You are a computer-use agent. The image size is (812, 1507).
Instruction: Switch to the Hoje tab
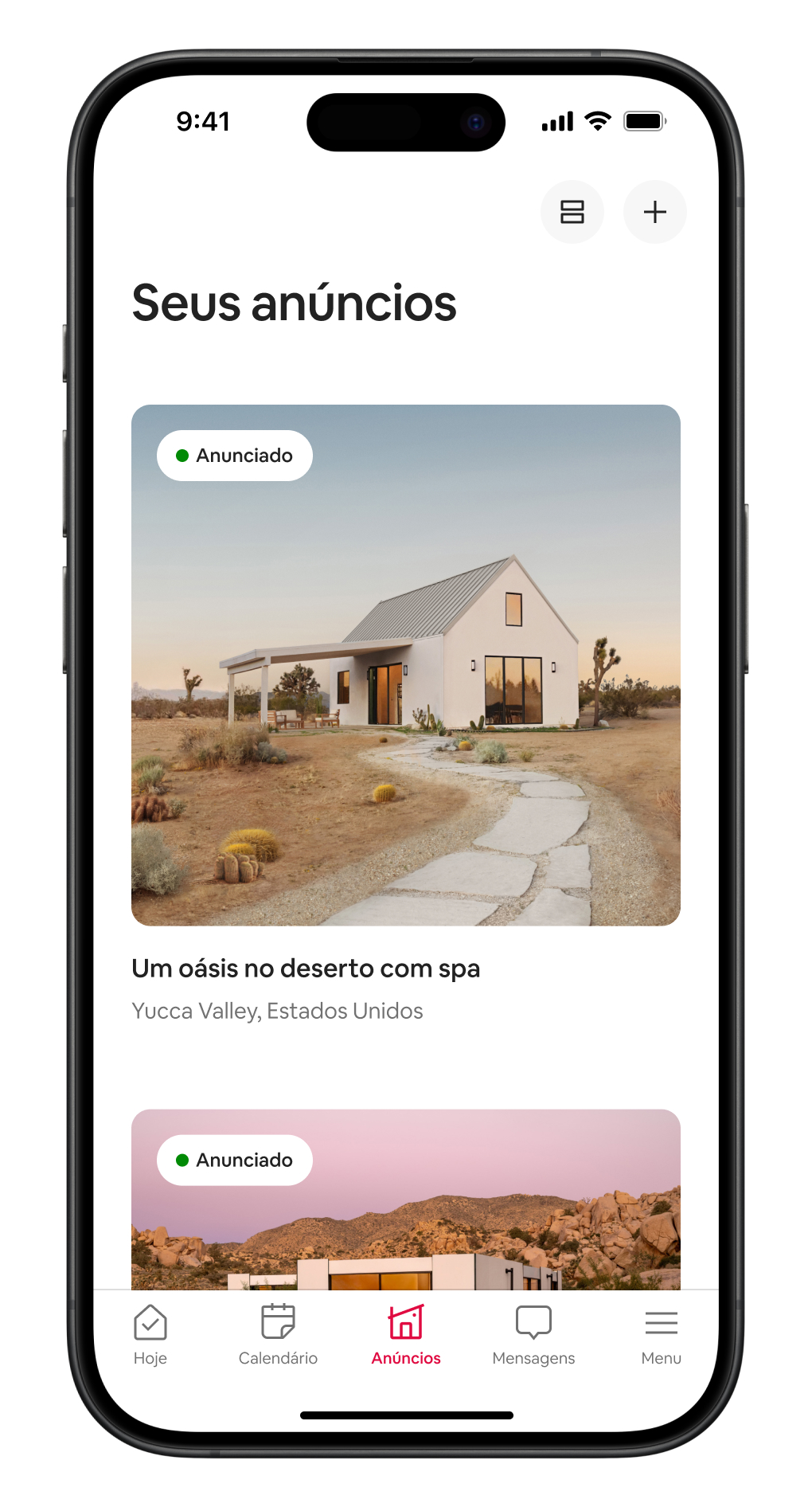[x=150, y=1335]
